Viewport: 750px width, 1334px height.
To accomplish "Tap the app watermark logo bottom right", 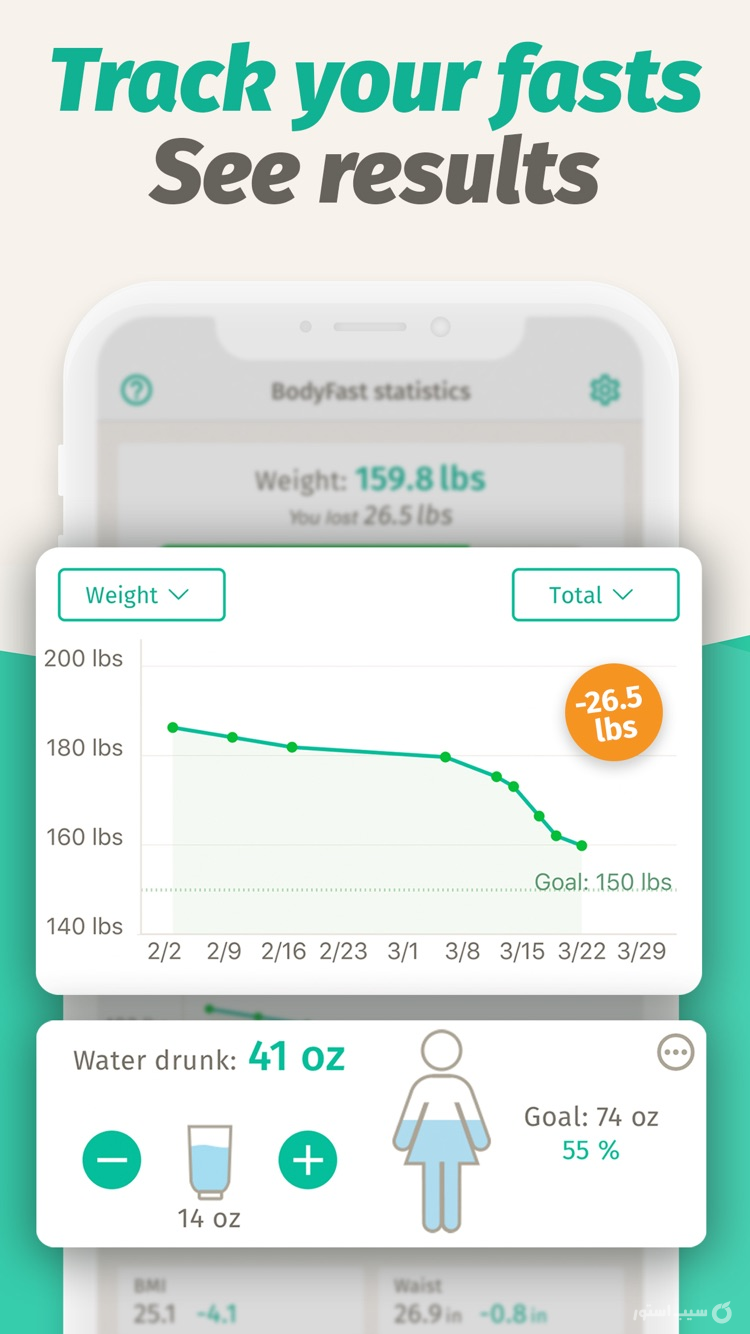I will (x=723, y=1312).
